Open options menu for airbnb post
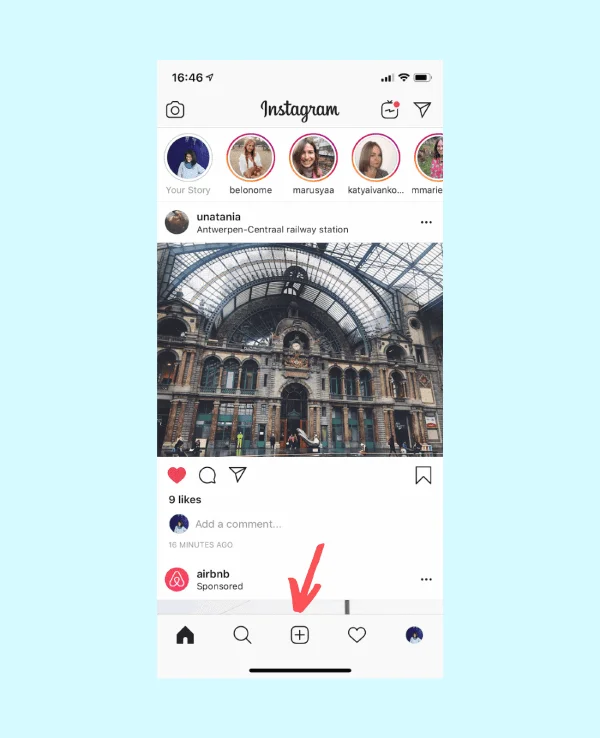 pyautogui.click(x=426, y=579)
